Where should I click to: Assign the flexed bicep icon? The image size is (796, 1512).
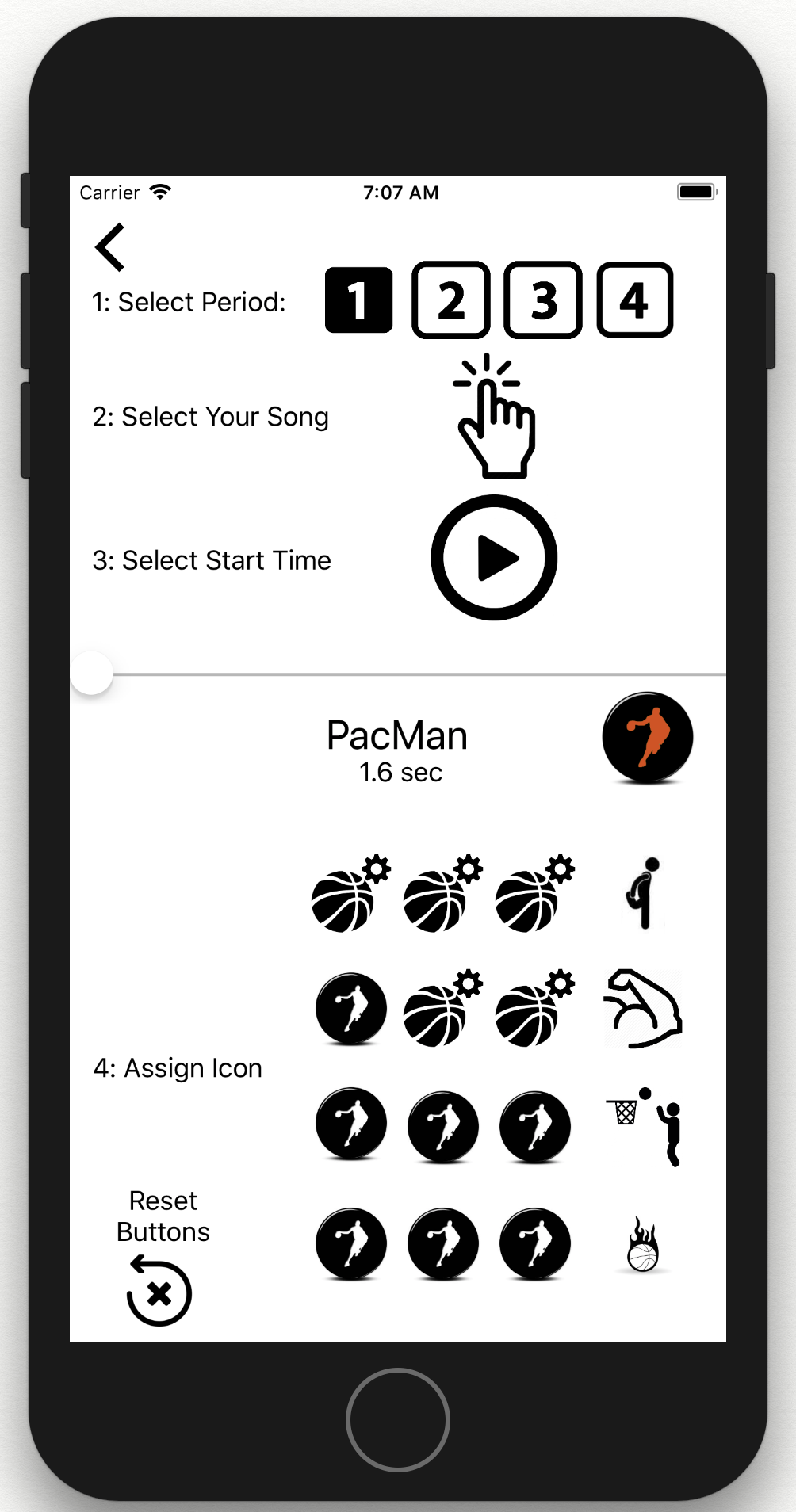(643, 1008)
